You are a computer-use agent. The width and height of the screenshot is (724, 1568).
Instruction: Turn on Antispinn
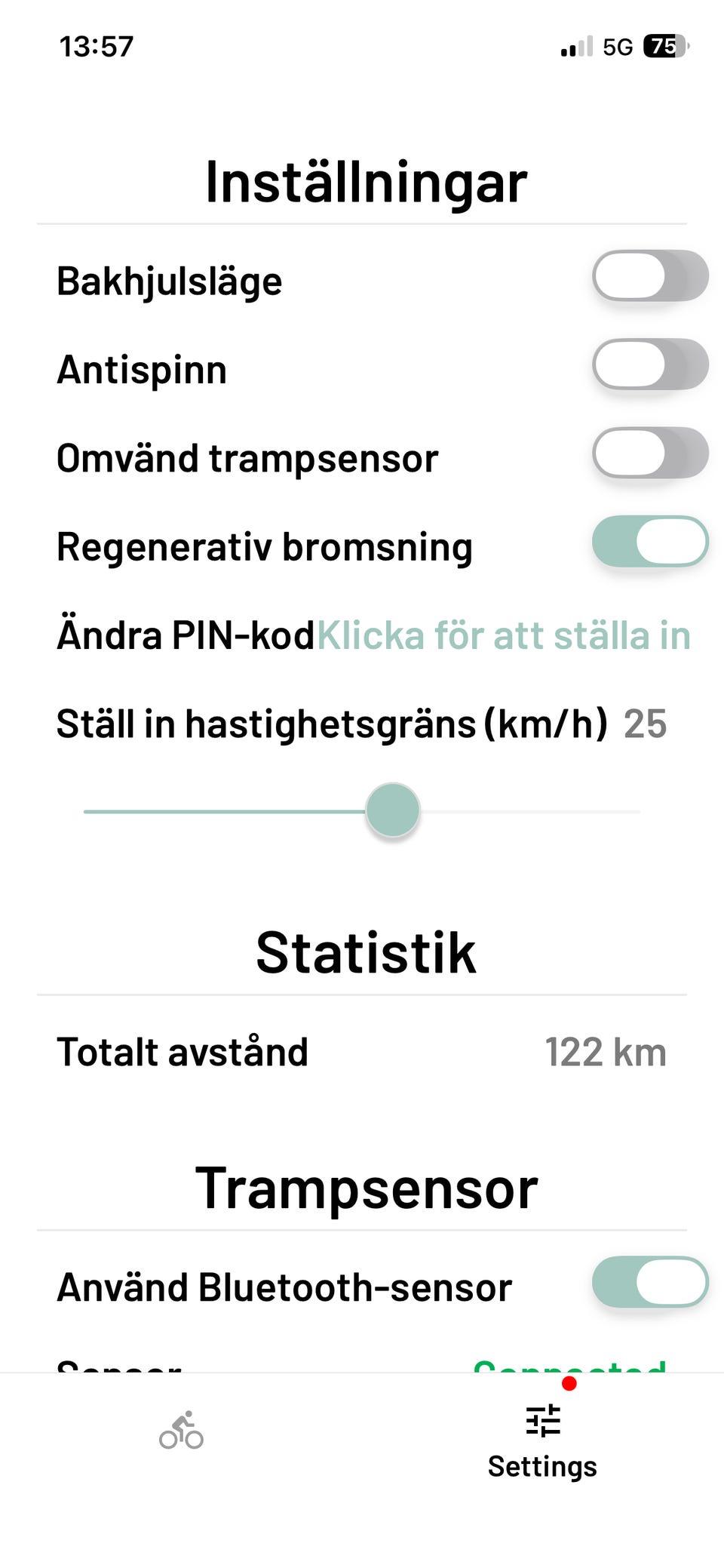pyautogui.click(x=650, y=364)
